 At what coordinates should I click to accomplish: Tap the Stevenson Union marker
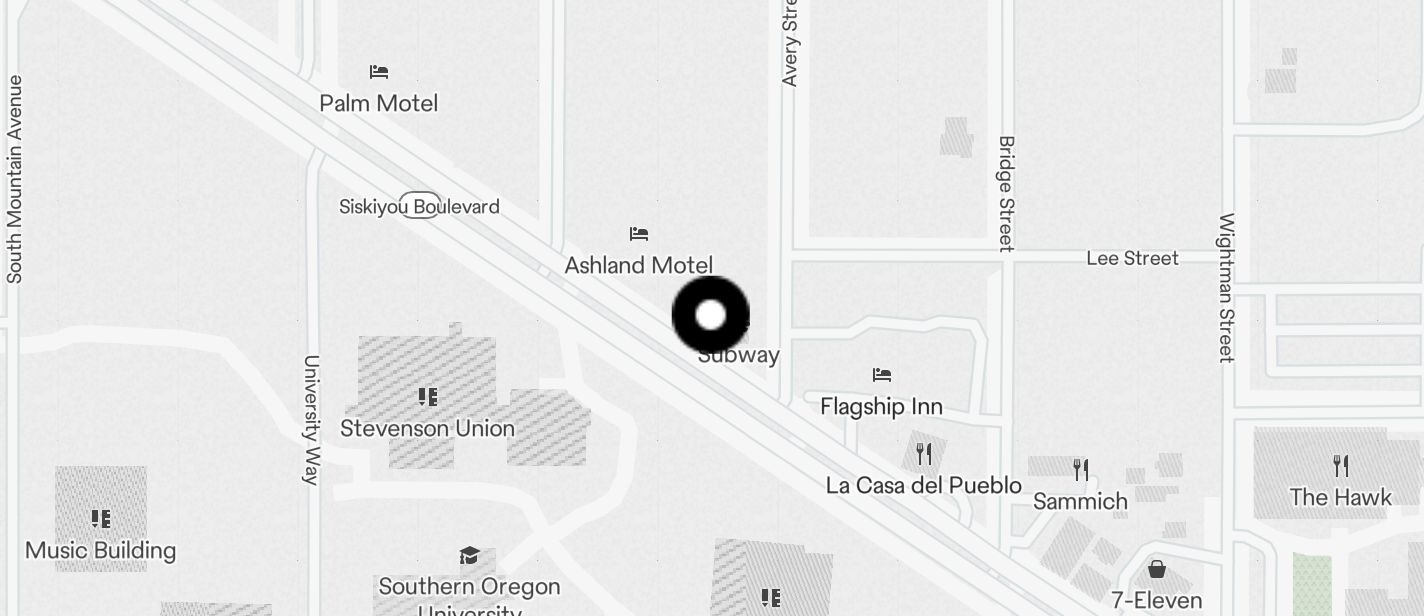coord(428,398)
